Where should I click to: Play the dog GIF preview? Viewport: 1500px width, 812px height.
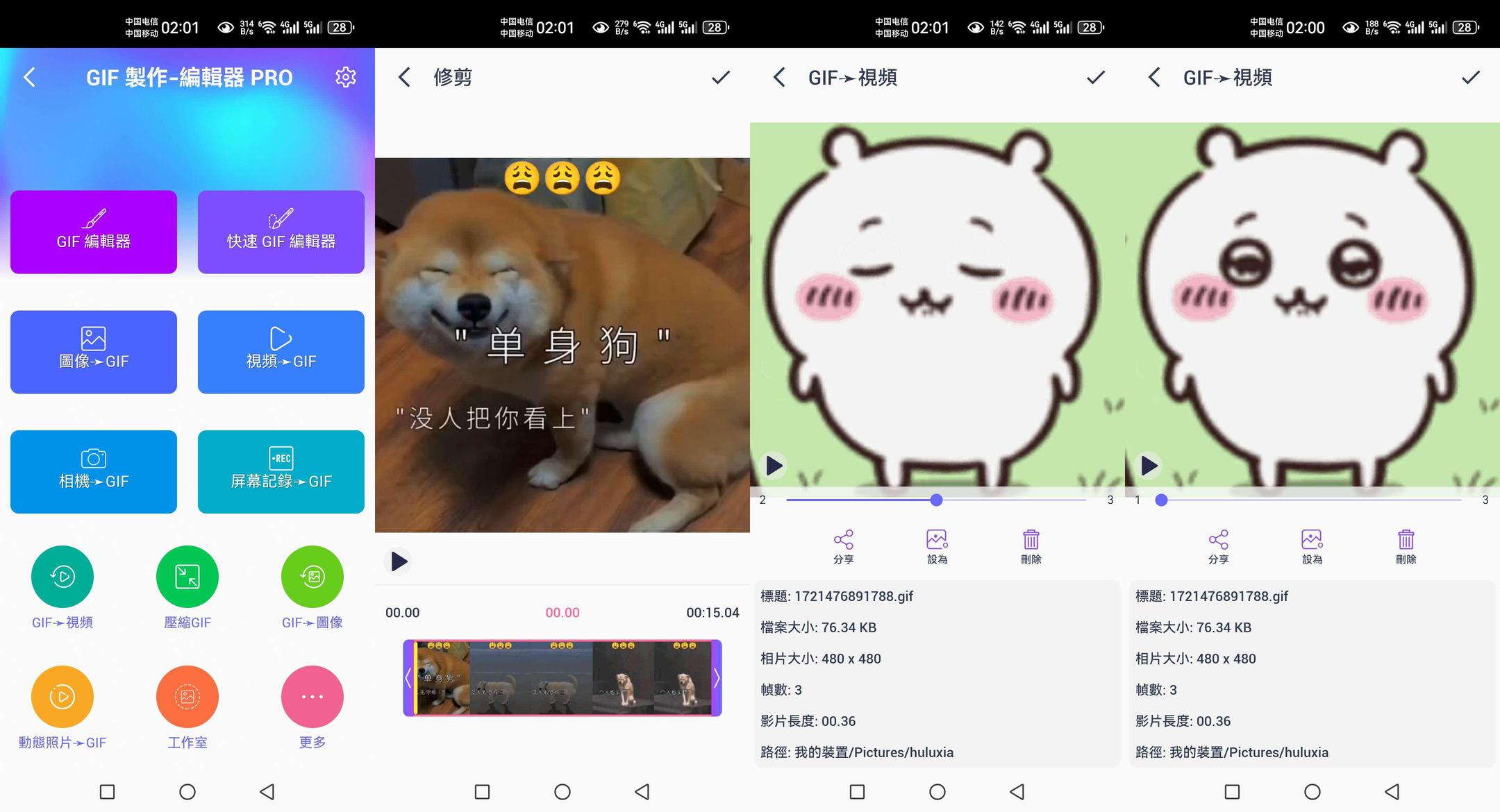pos(399,561)
